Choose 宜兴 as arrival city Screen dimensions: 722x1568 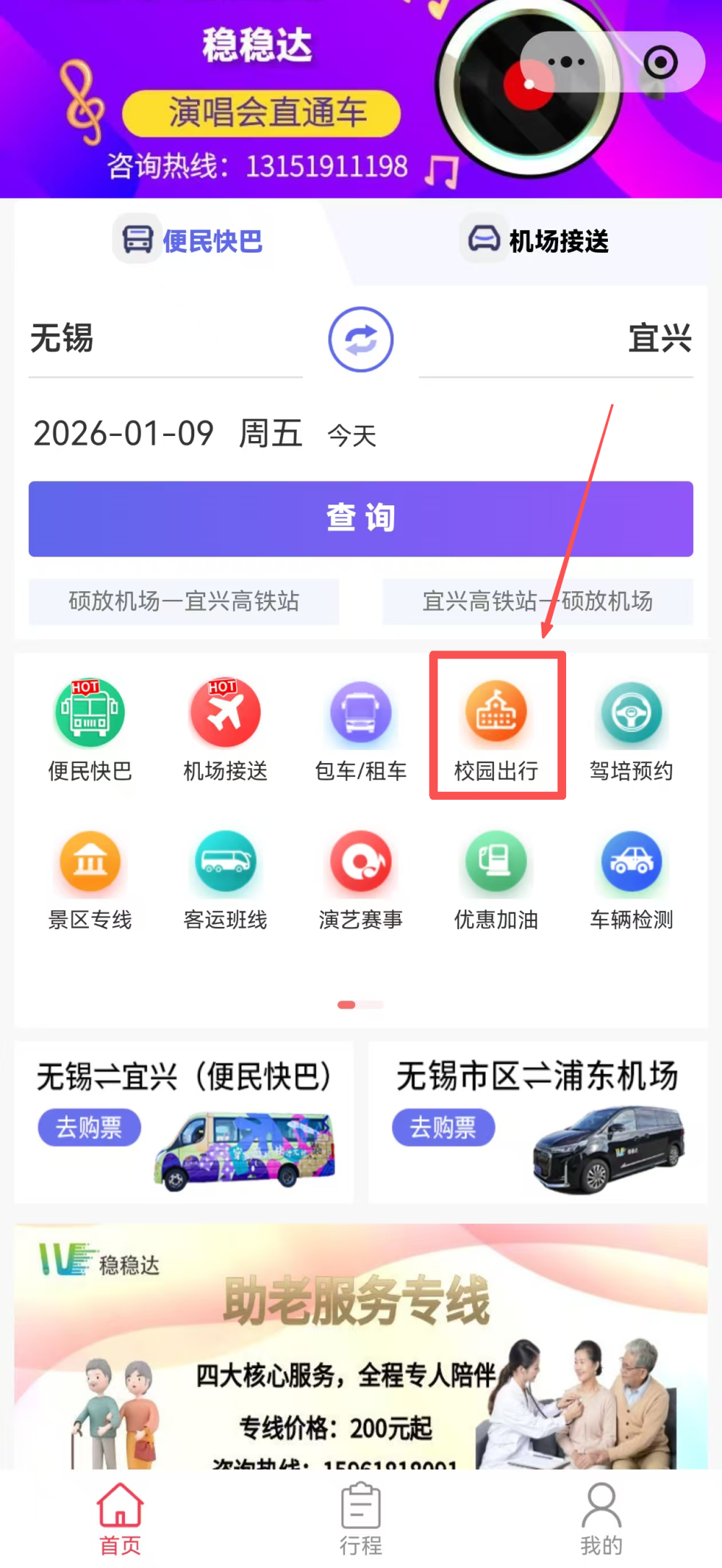click(x=660, y=339)
